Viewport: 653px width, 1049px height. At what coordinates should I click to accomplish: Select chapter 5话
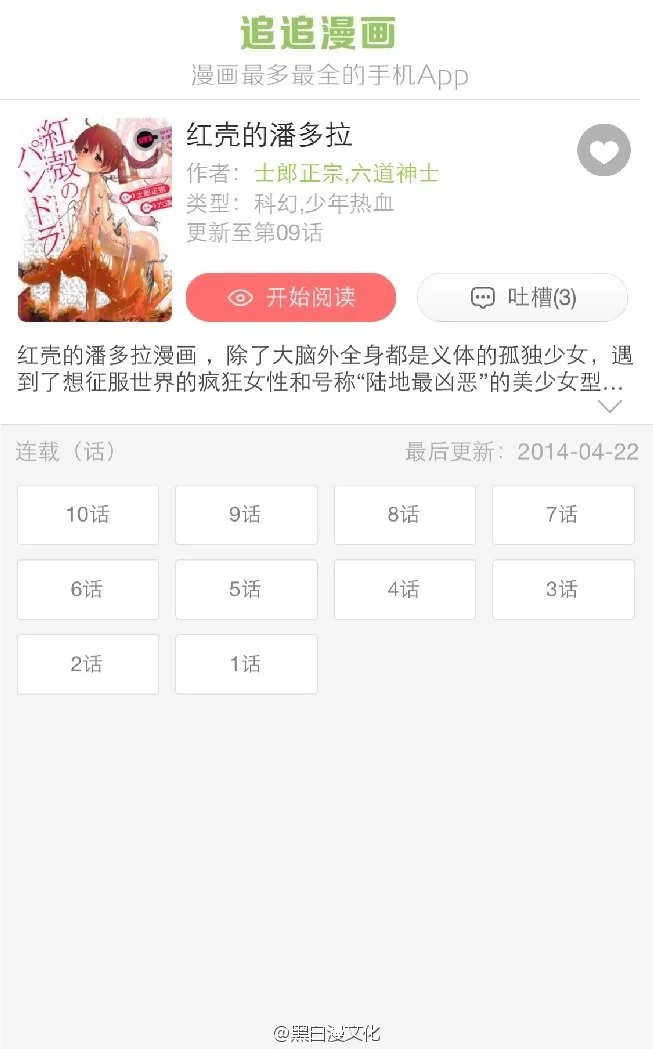click(246, 589)
